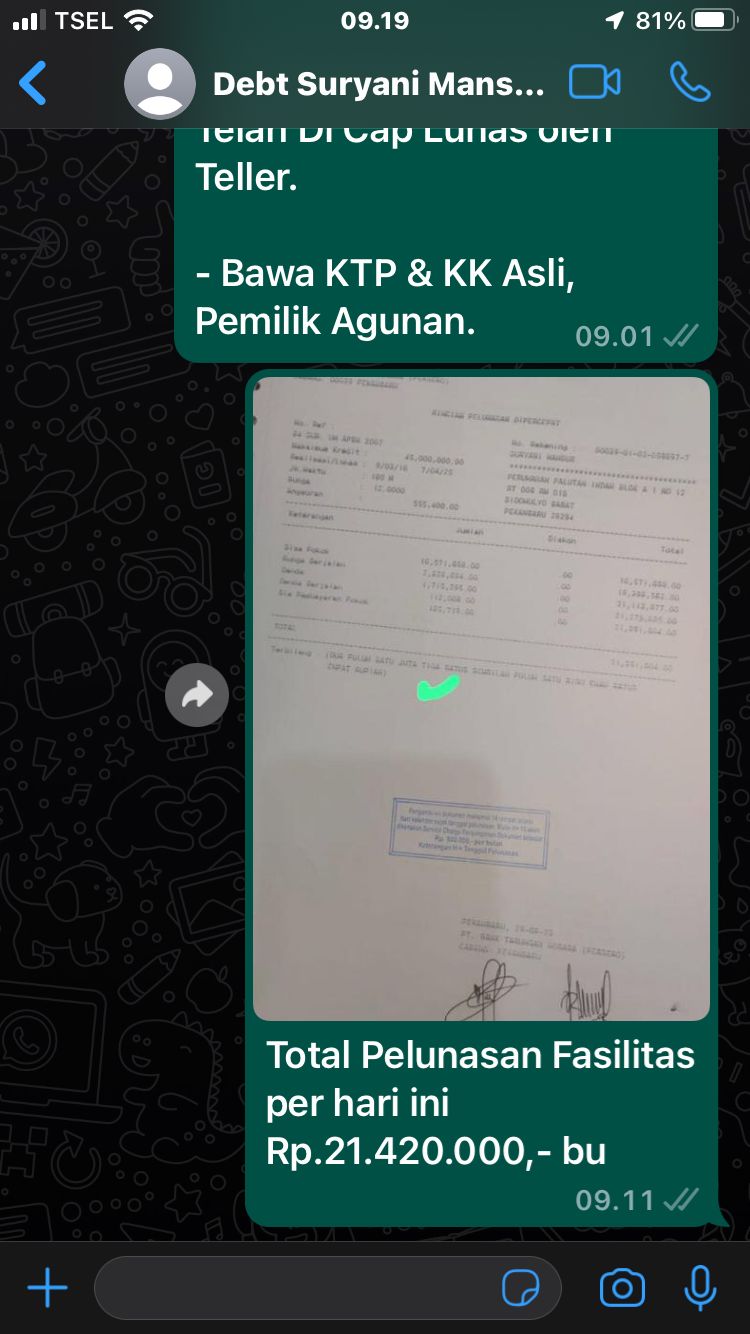
Task: Focus the message text field
Action: pyautogui.click(x=295, y=1288)
